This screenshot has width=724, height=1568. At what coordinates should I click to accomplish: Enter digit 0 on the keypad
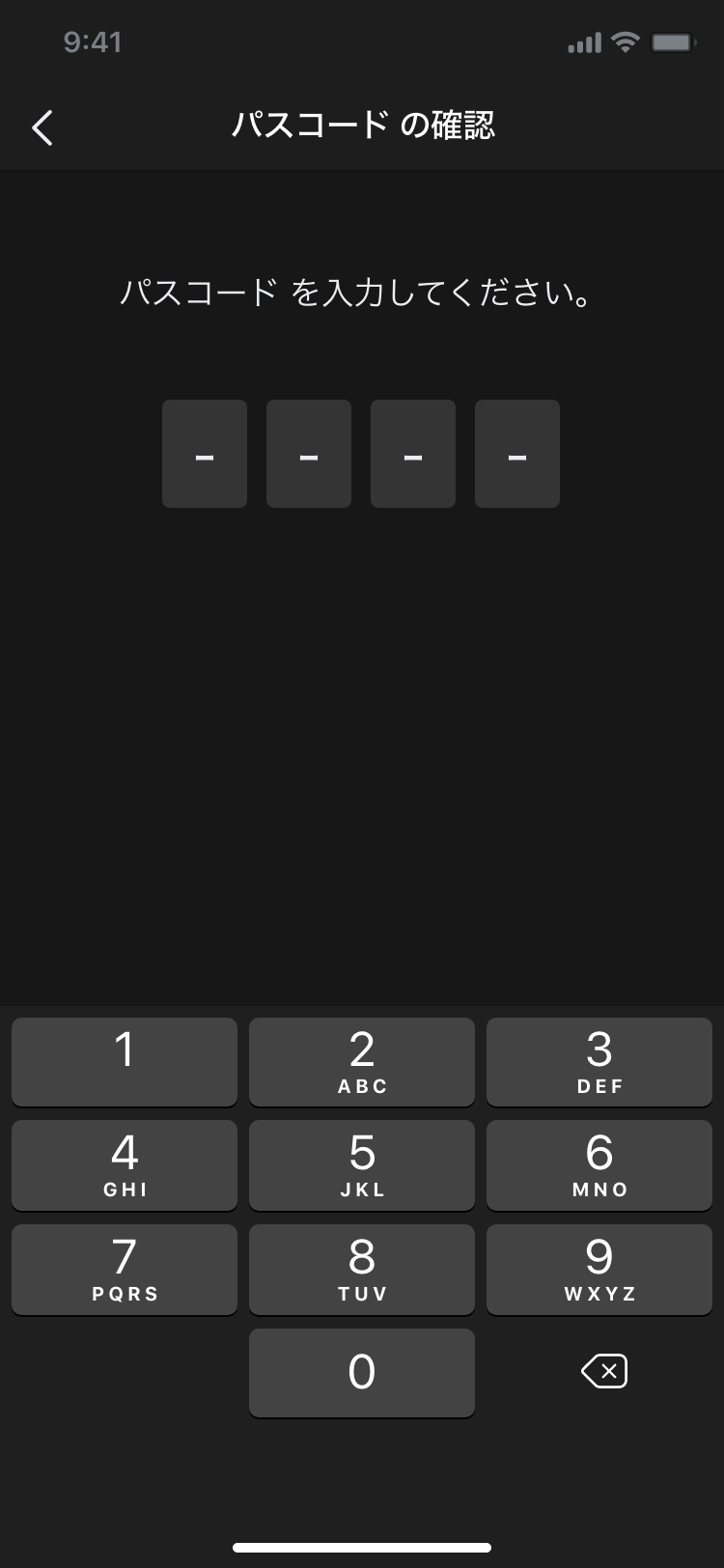click(362, 1372)
